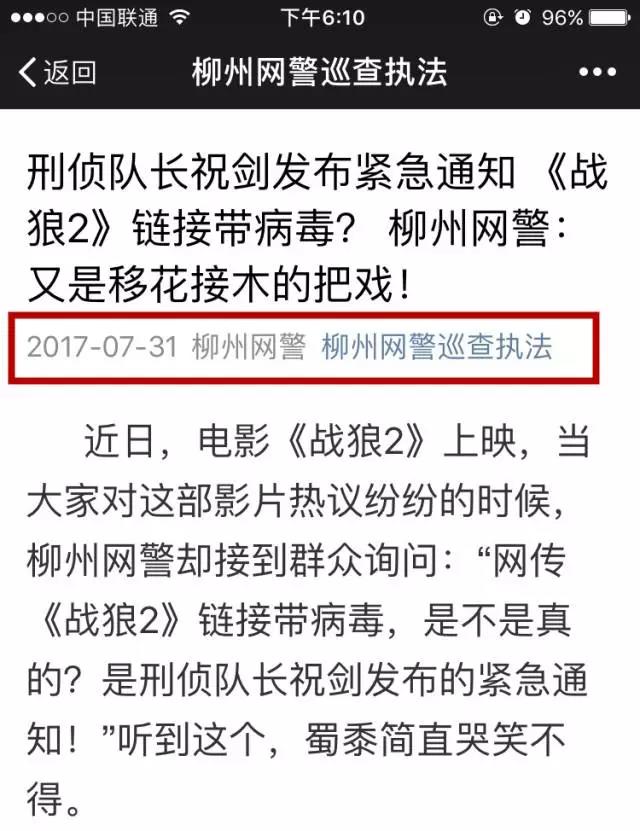
Task: Open the 柳州网警巡查执法 account link
Action: [436, 347]
